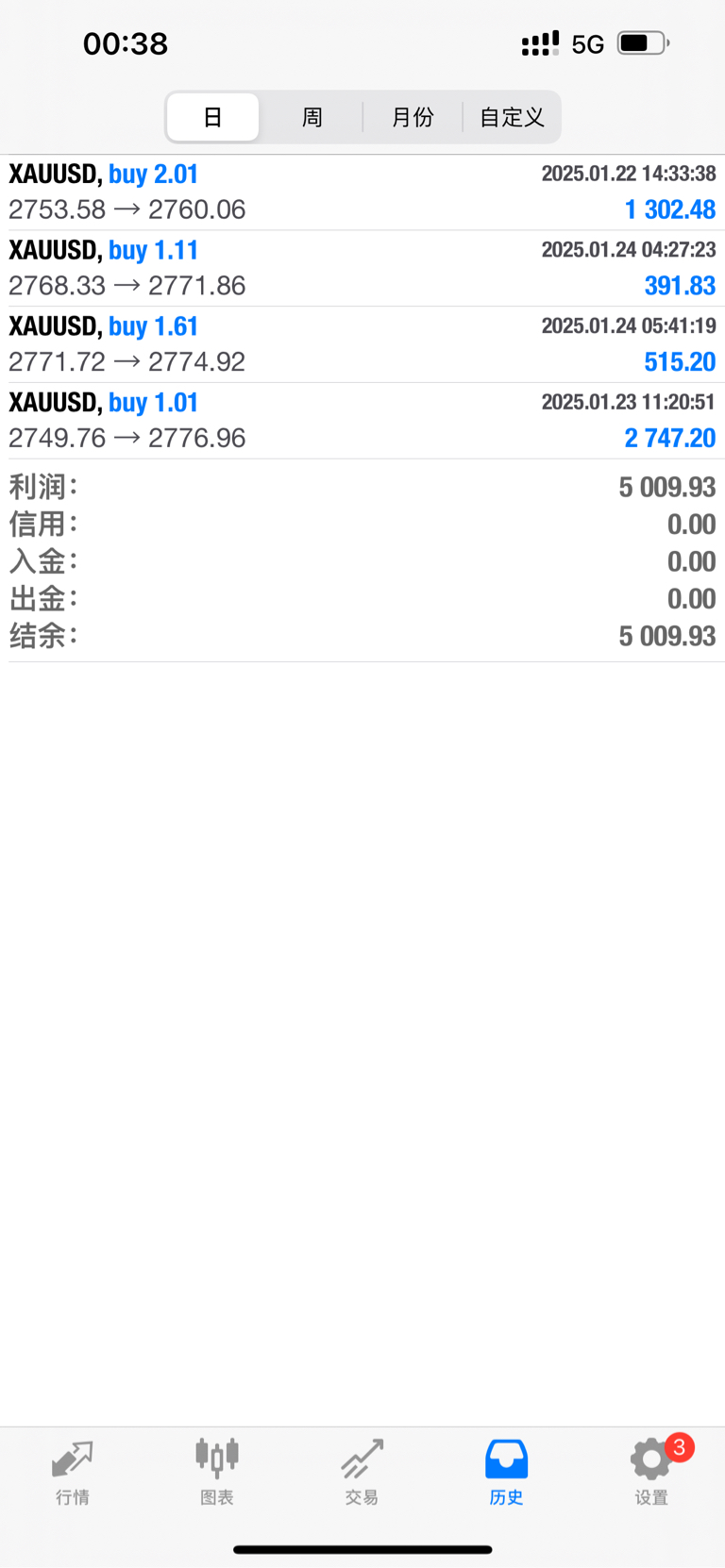Open the XAUUSD buy 1.11 trade
Screen dimensions: 725x1568
362,268
